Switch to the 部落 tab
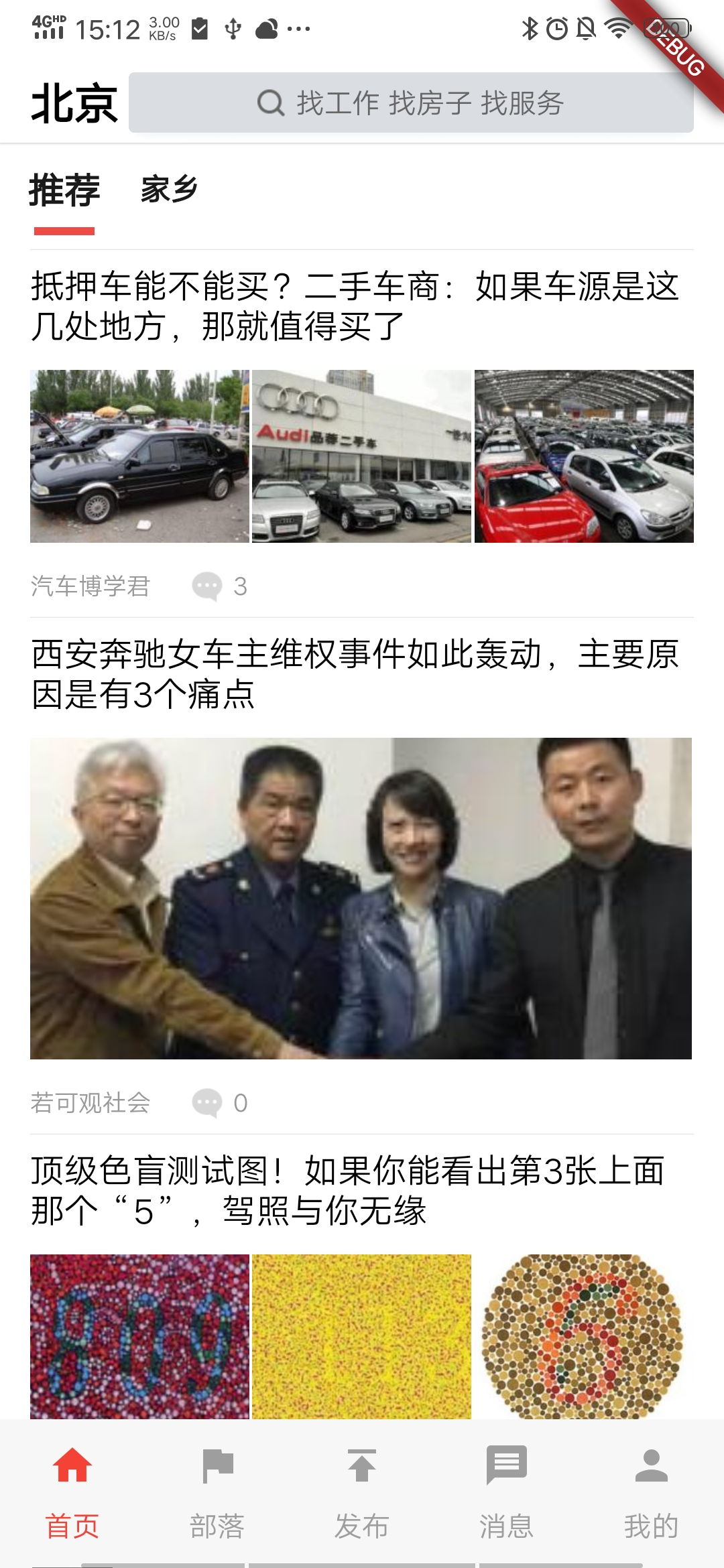Screen dimensions: 724x1568 [x=217, y=1493]
